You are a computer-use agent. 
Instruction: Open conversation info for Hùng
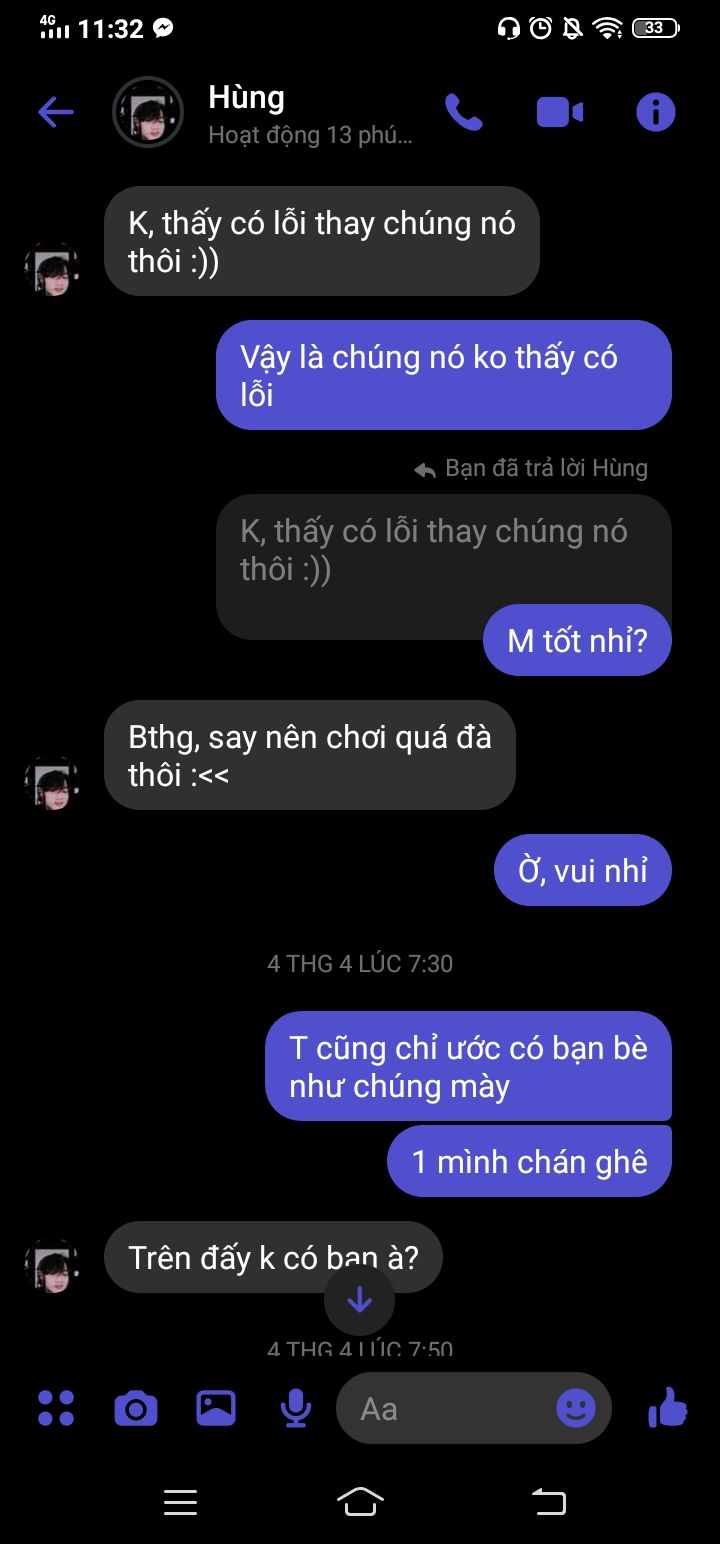[x=656, y=112]
